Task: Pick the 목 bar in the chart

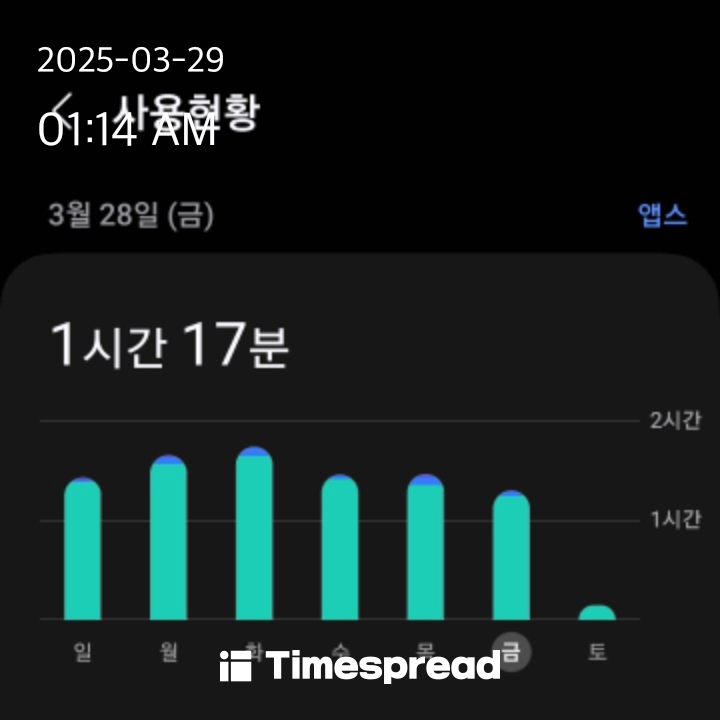Action: click(425, 548)
